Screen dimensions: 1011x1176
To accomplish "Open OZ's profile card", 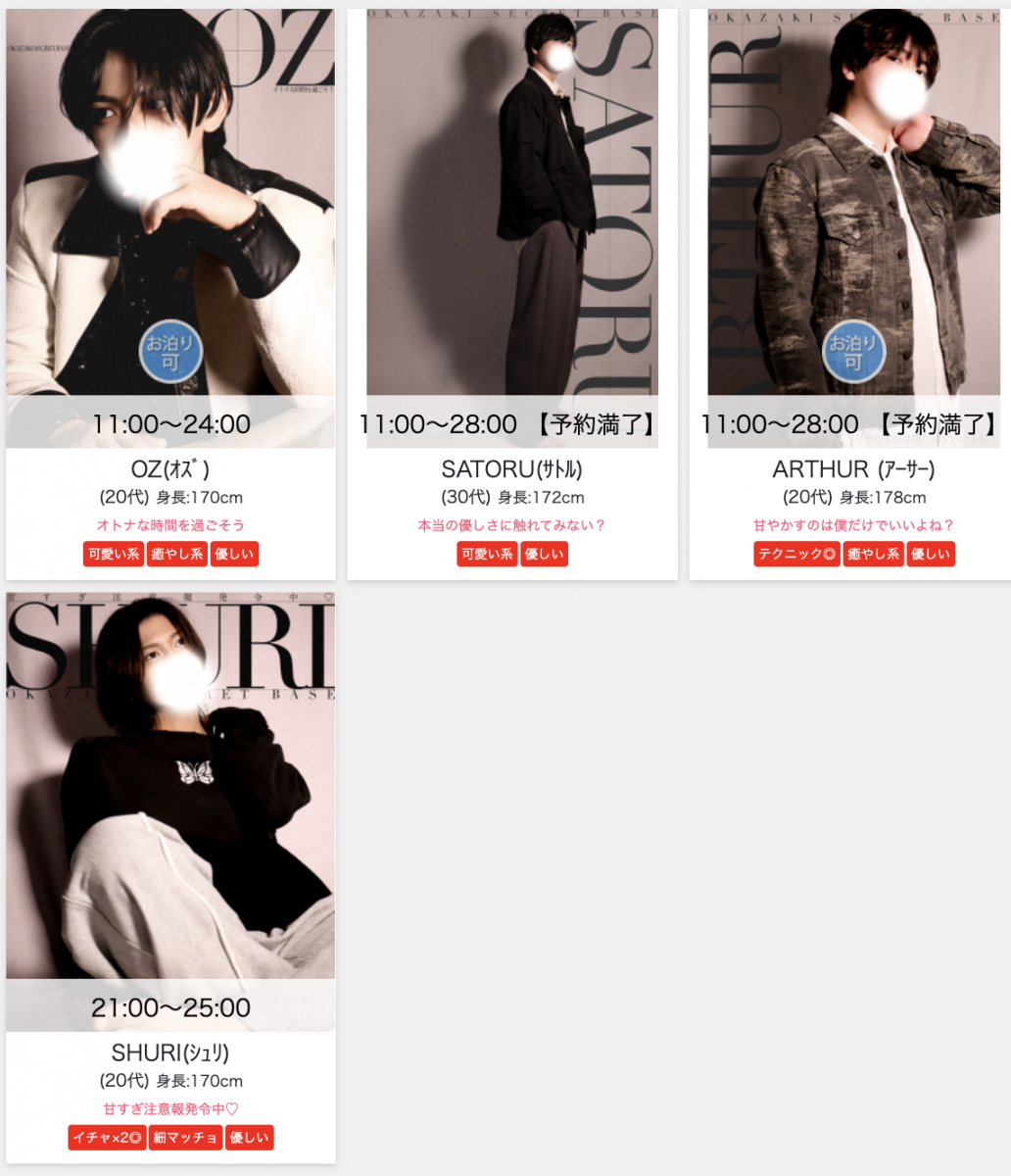I will pos(170,225).
